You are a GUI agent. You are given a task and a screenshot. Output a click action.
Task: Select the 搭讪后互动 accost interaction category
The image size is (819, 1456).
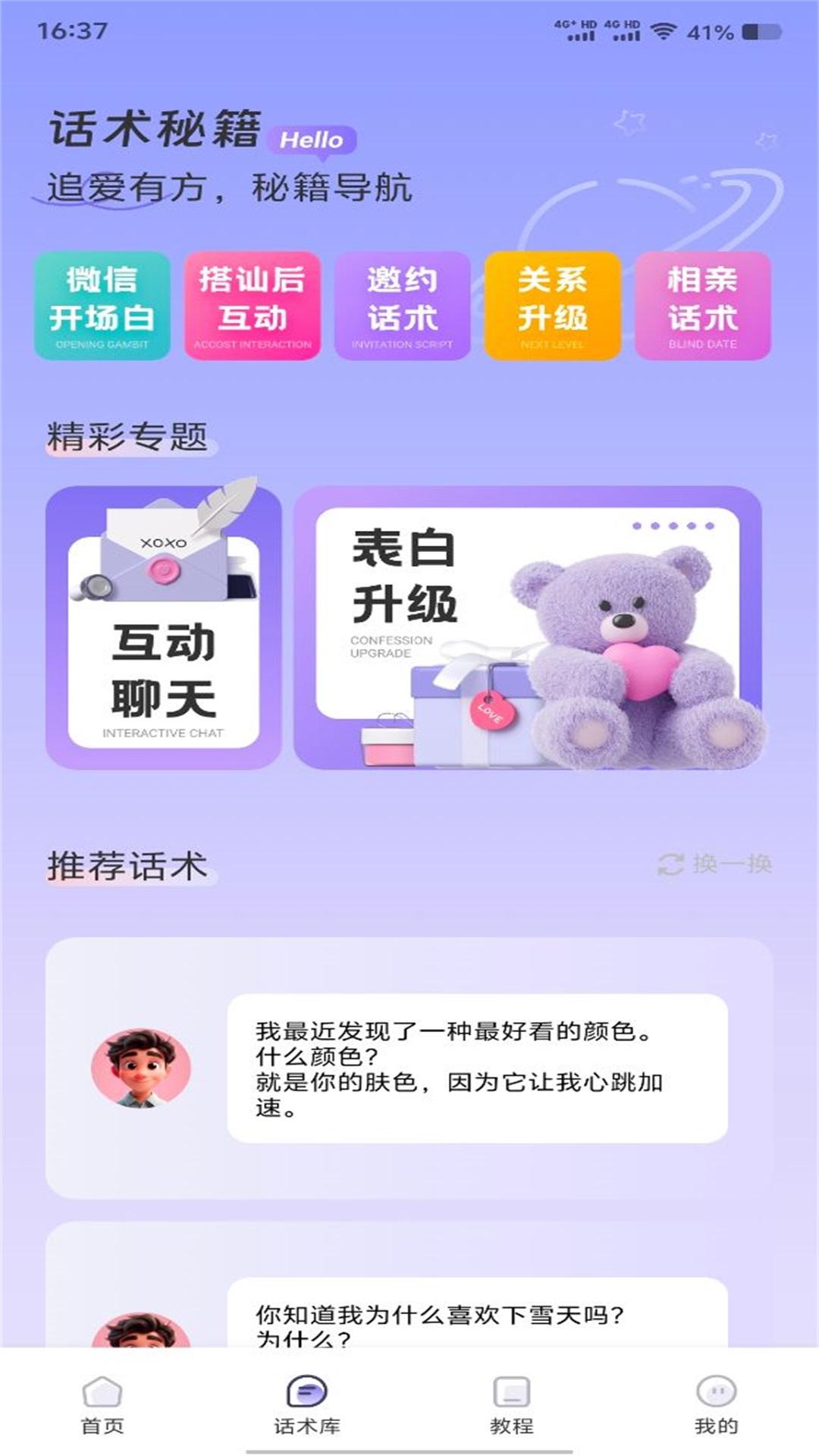(x=253, y=307)
